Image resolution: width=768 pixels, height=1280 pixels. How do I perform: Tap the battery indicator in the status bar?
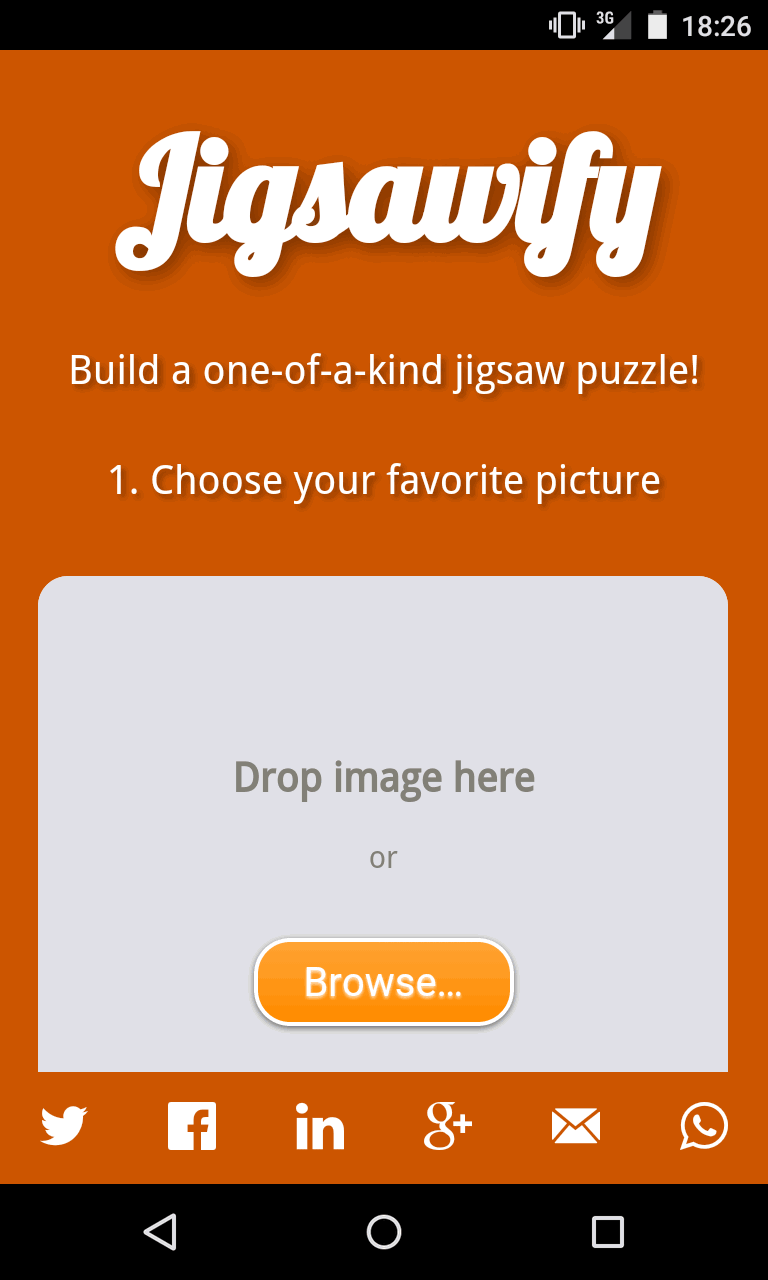(x=657, y=26)
